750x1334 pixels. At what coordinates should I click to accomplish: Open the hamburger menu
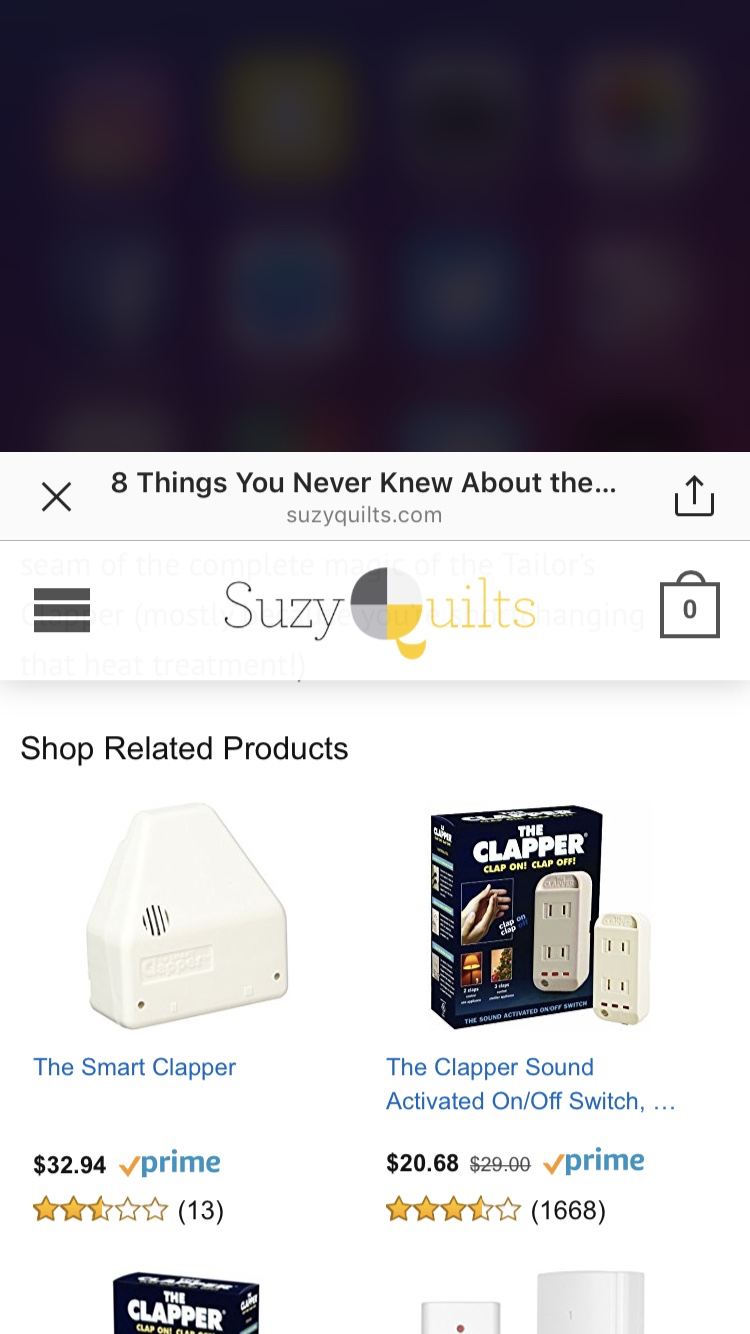(x=62, y=609)
